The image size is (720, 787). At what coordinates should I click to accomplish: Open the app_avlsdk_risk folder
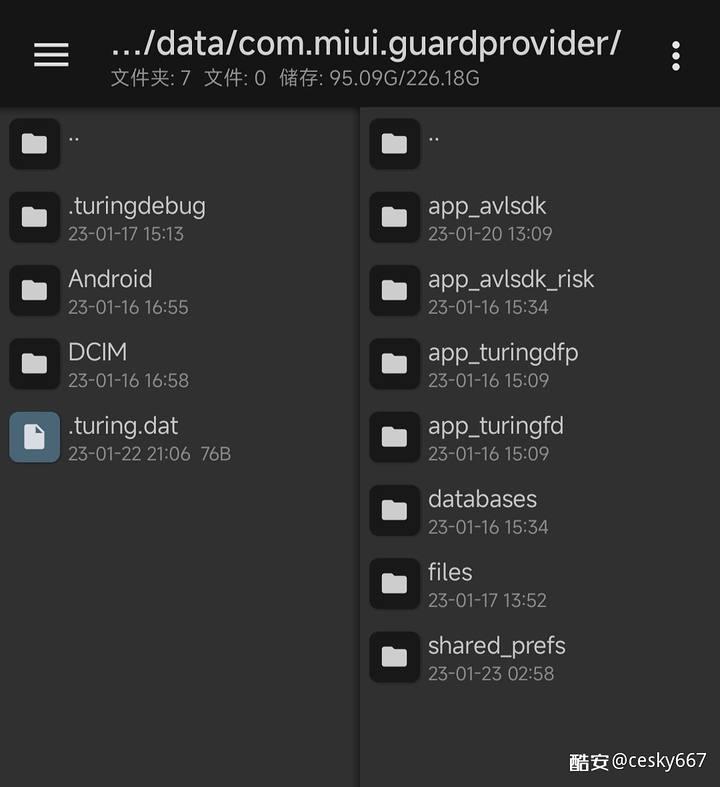pos(540,291)
